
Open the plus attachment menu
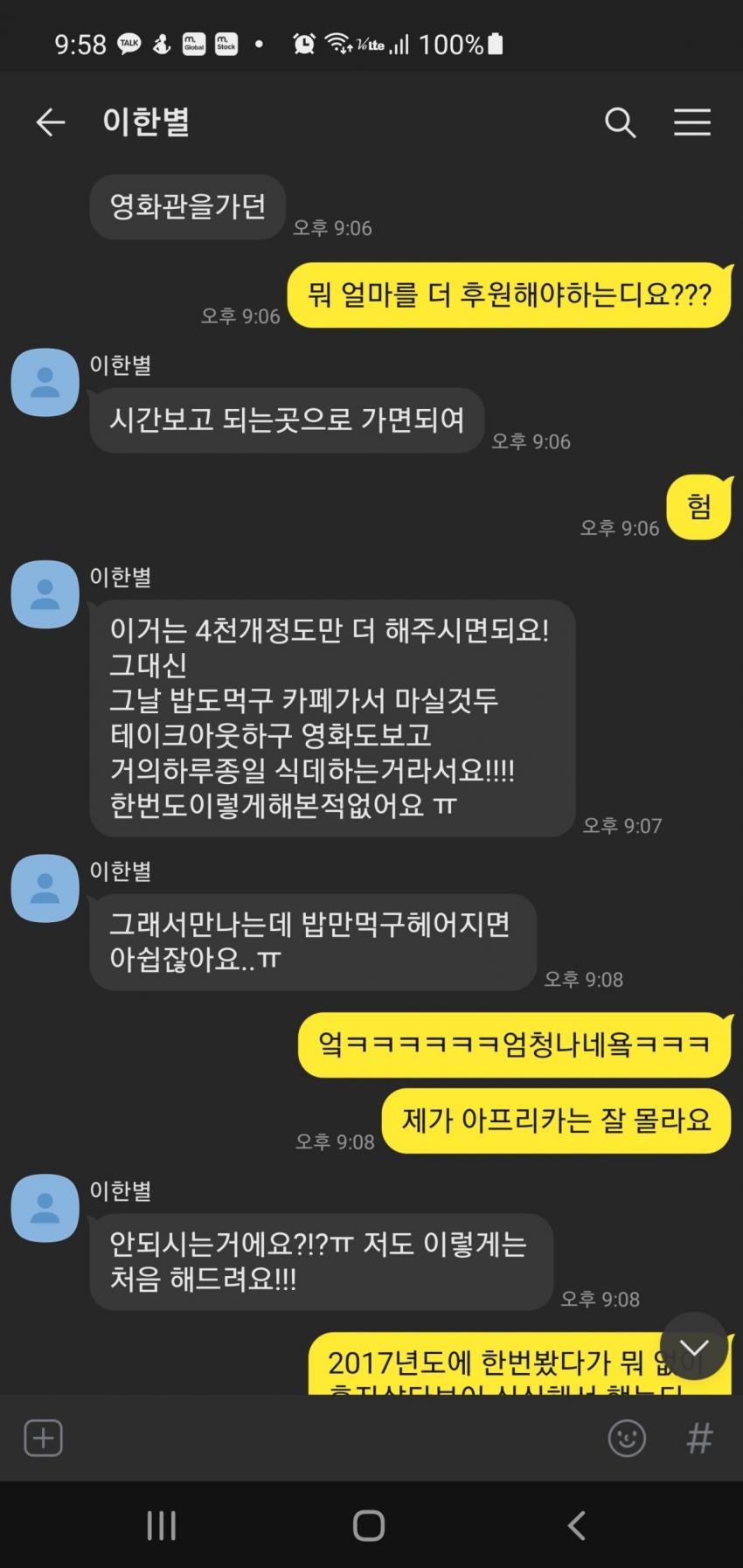coord(43,1438)
